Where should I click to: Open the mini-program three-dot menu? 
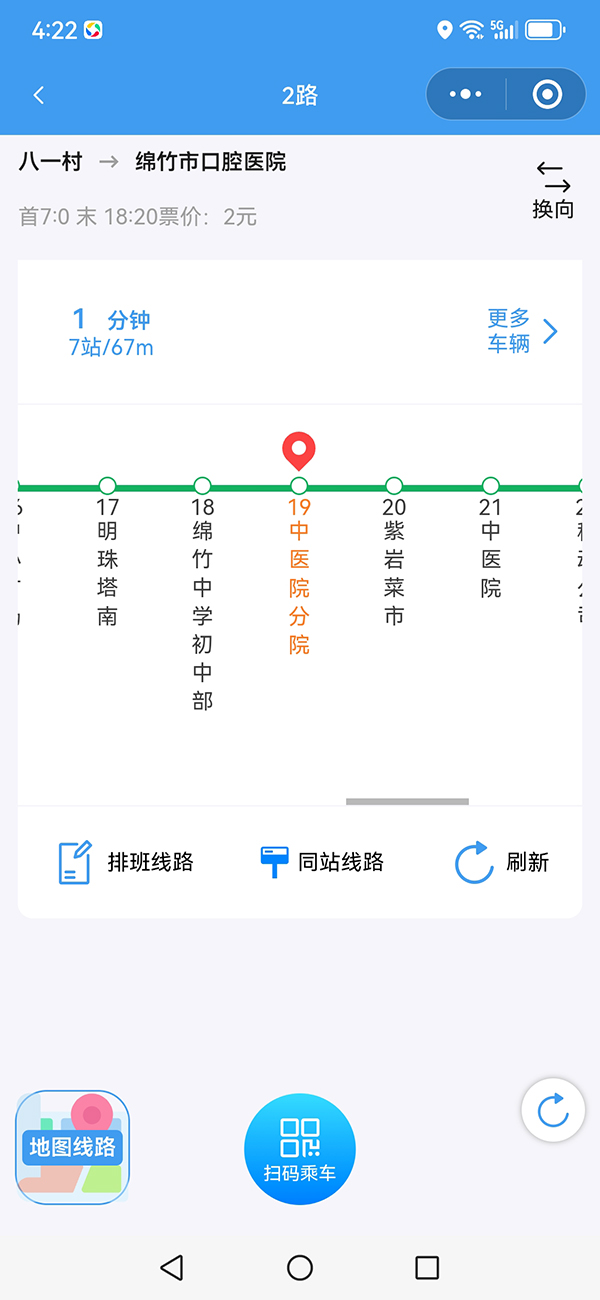(466, 94)
